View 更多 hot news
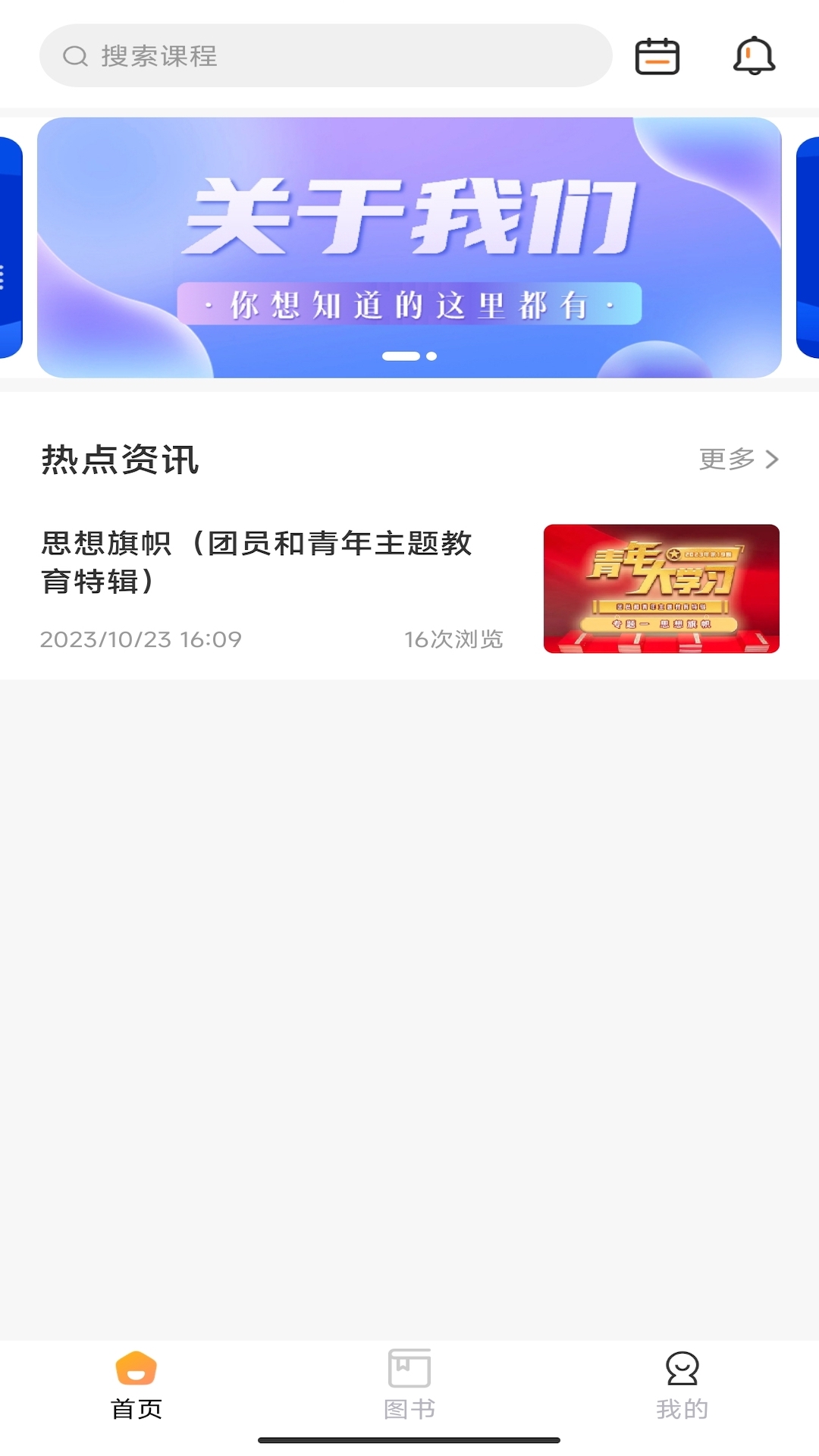 [738, 459]
